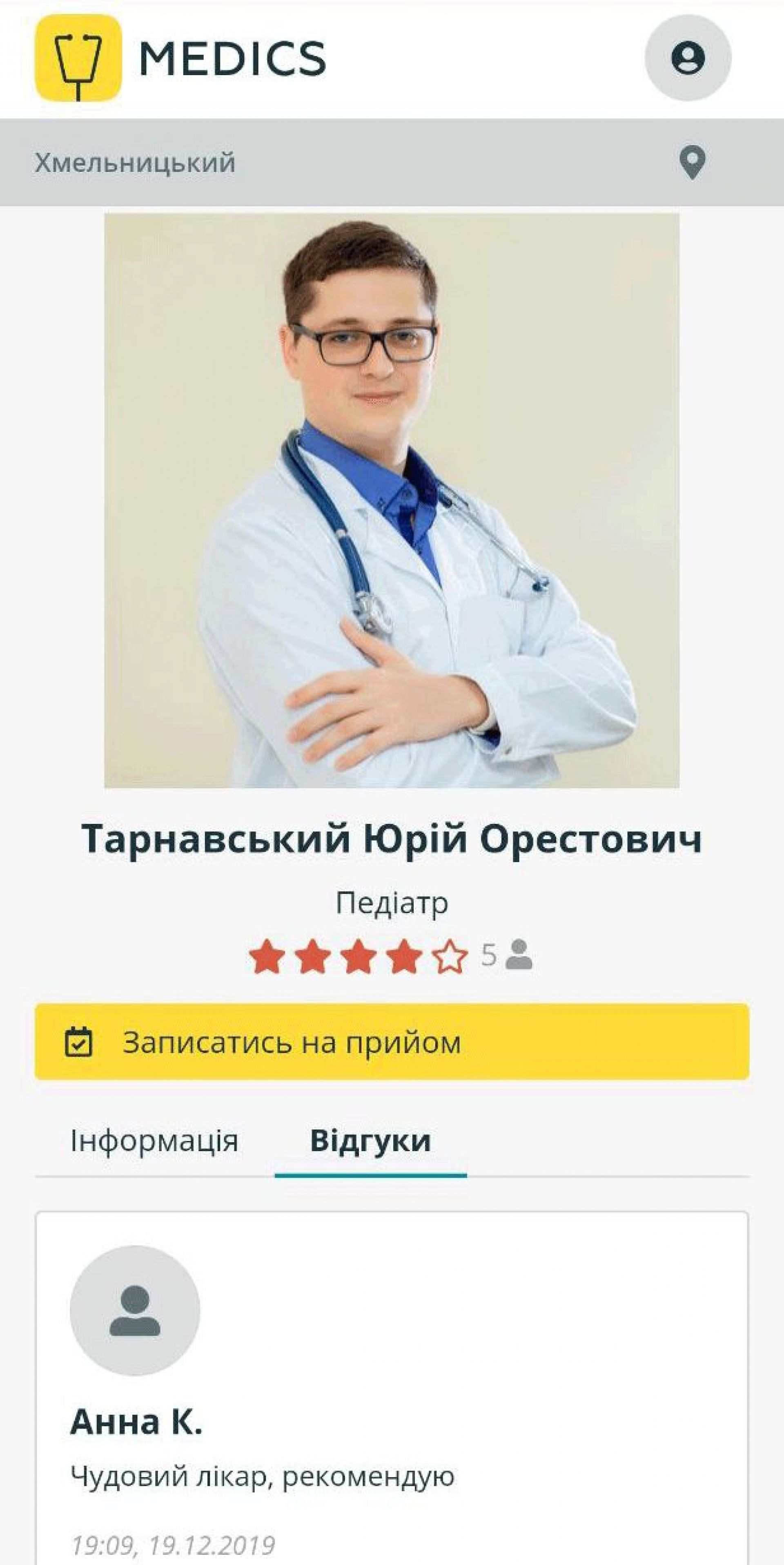
Task: Open the Хмельницький city selector
Action: (x=135, y=163)
